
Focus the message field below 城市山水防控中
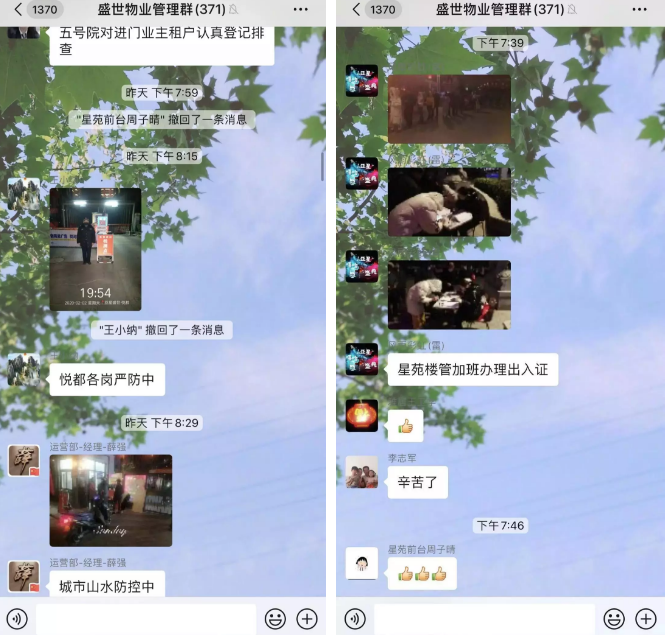pyautogui.click(x=145, y=618)
